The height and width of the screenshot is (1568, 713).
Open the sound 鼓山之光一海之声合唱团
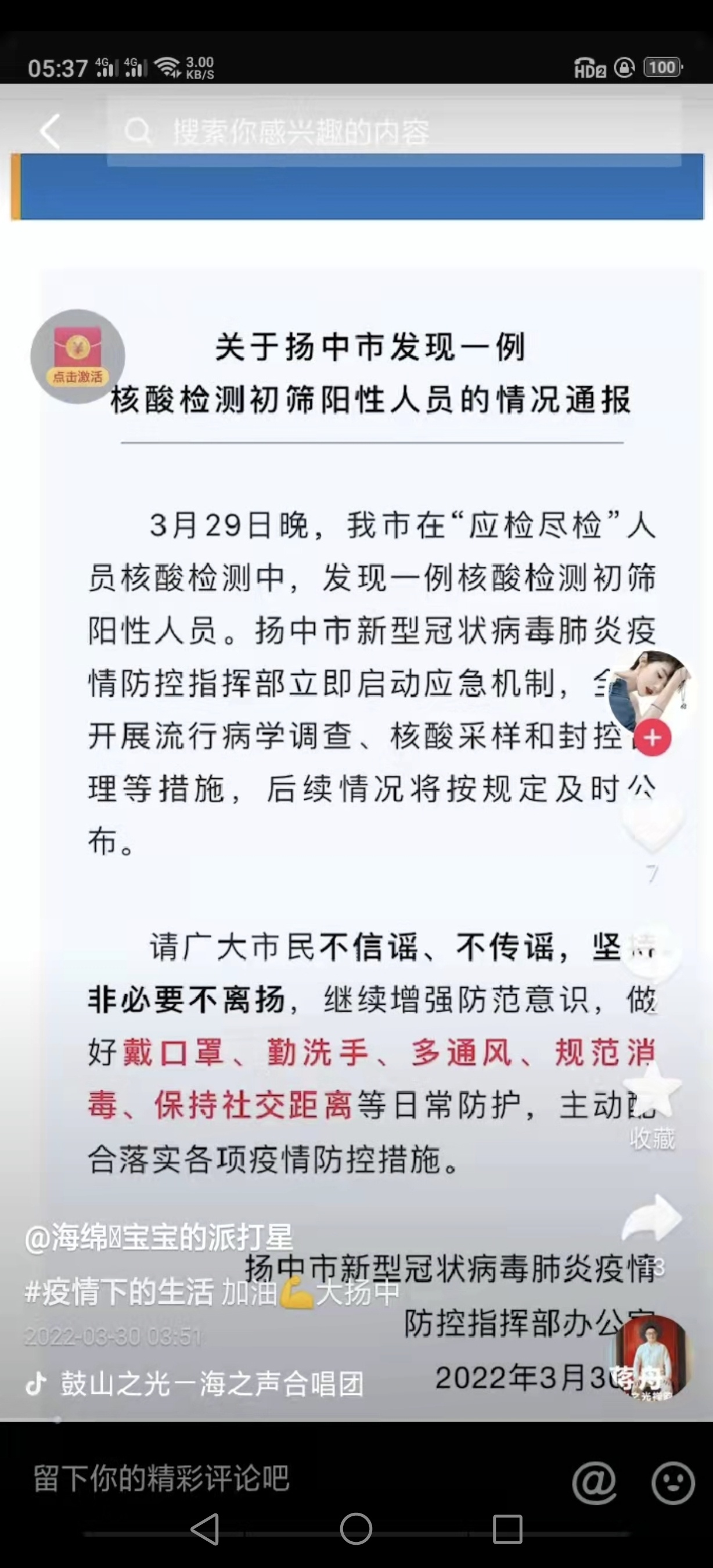[x=211, y=1384]
